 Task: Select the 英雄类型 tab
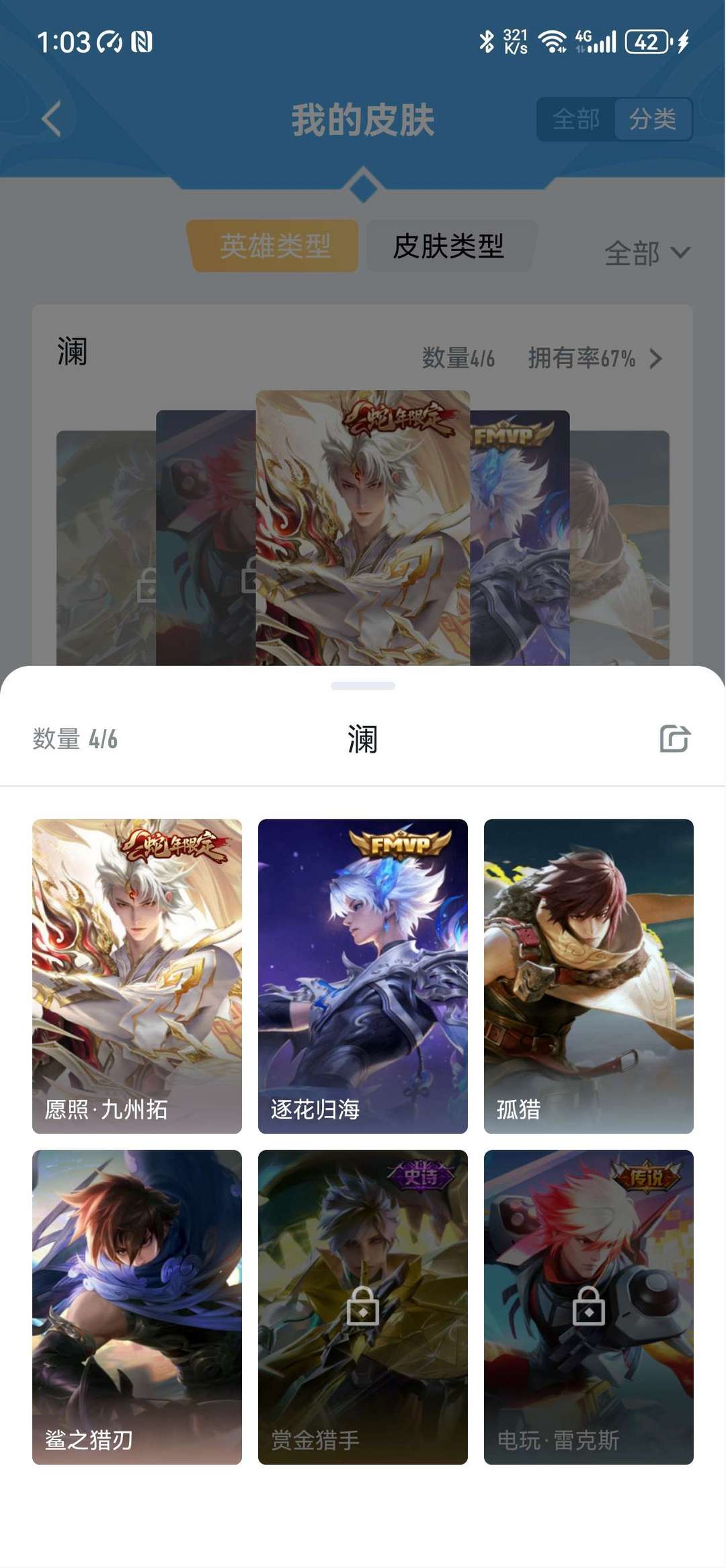[275, 246]
